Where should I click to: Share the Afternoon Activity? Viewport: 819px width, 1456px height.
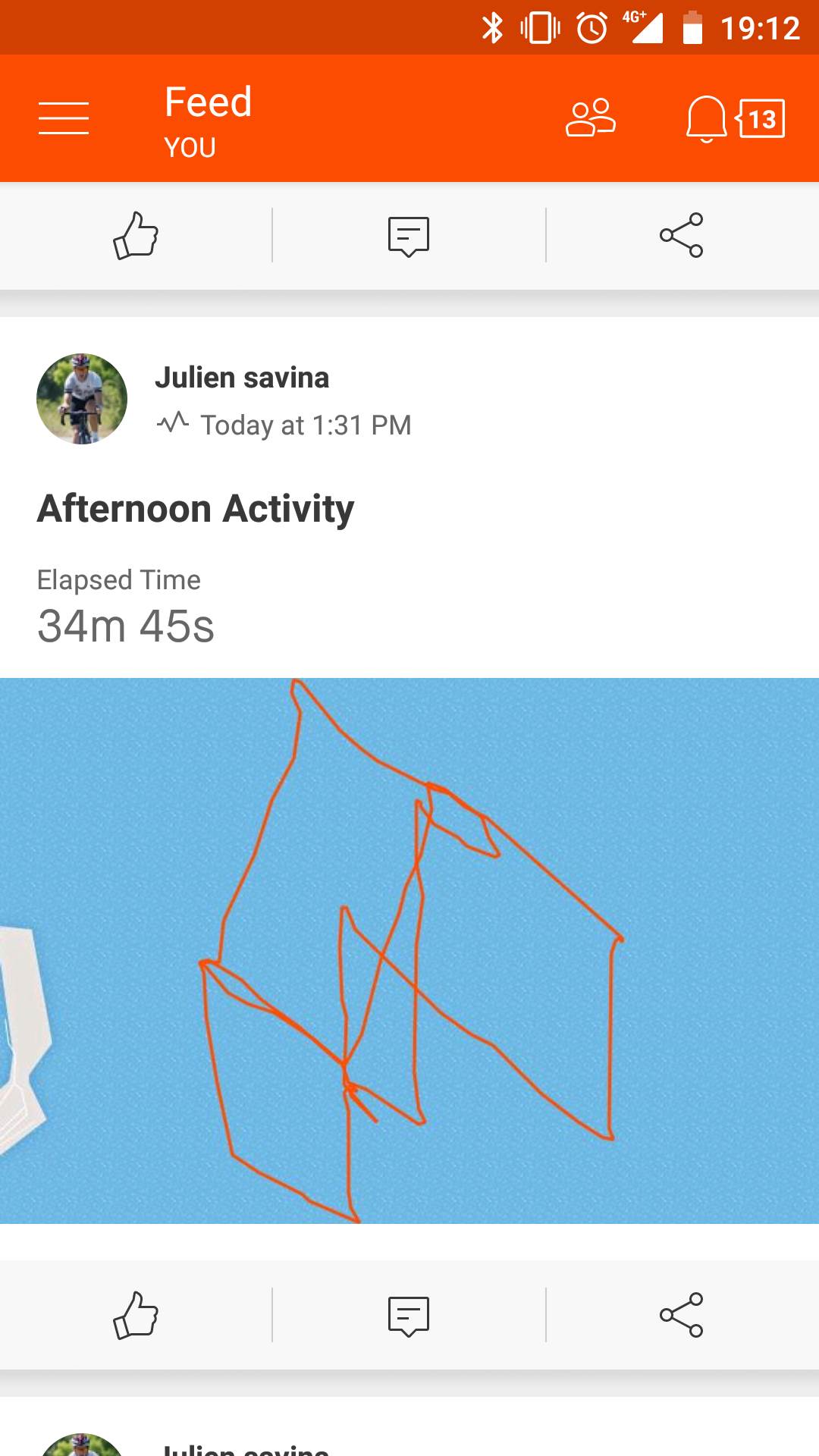tap(681, 1315)
